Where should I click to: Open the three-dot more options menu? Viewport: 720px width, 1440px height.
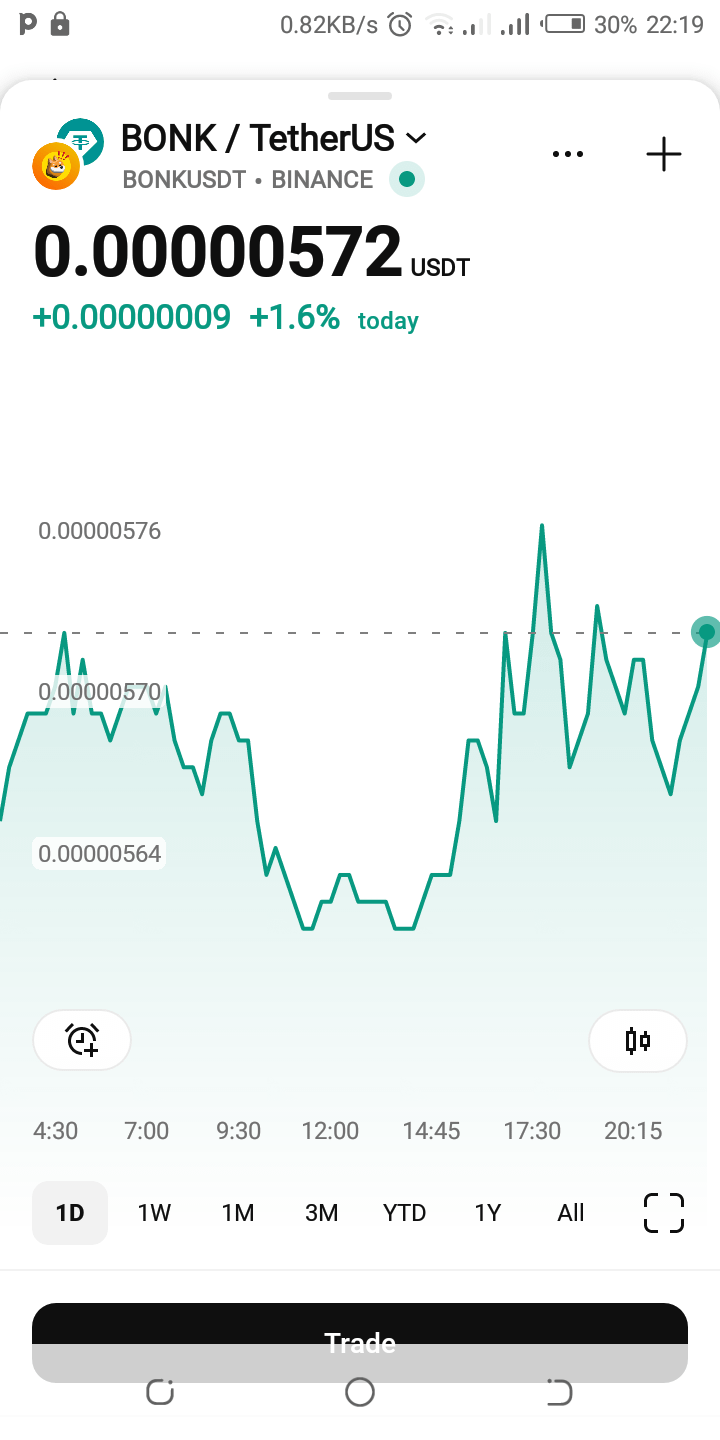tap(567, 155)
